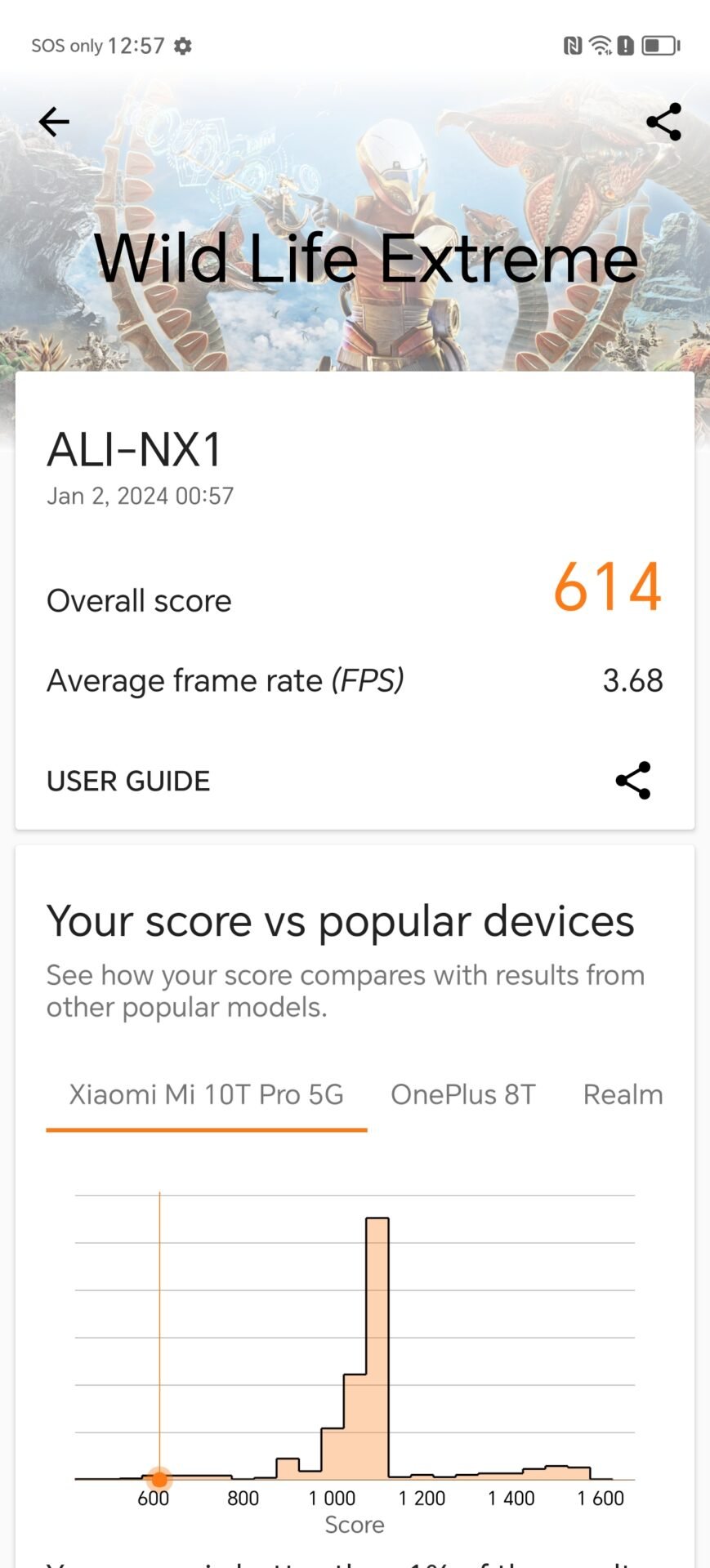Switch to the OnePlus 8T tab
This screenshot has width=710, height=1568.
(462, 1094)
